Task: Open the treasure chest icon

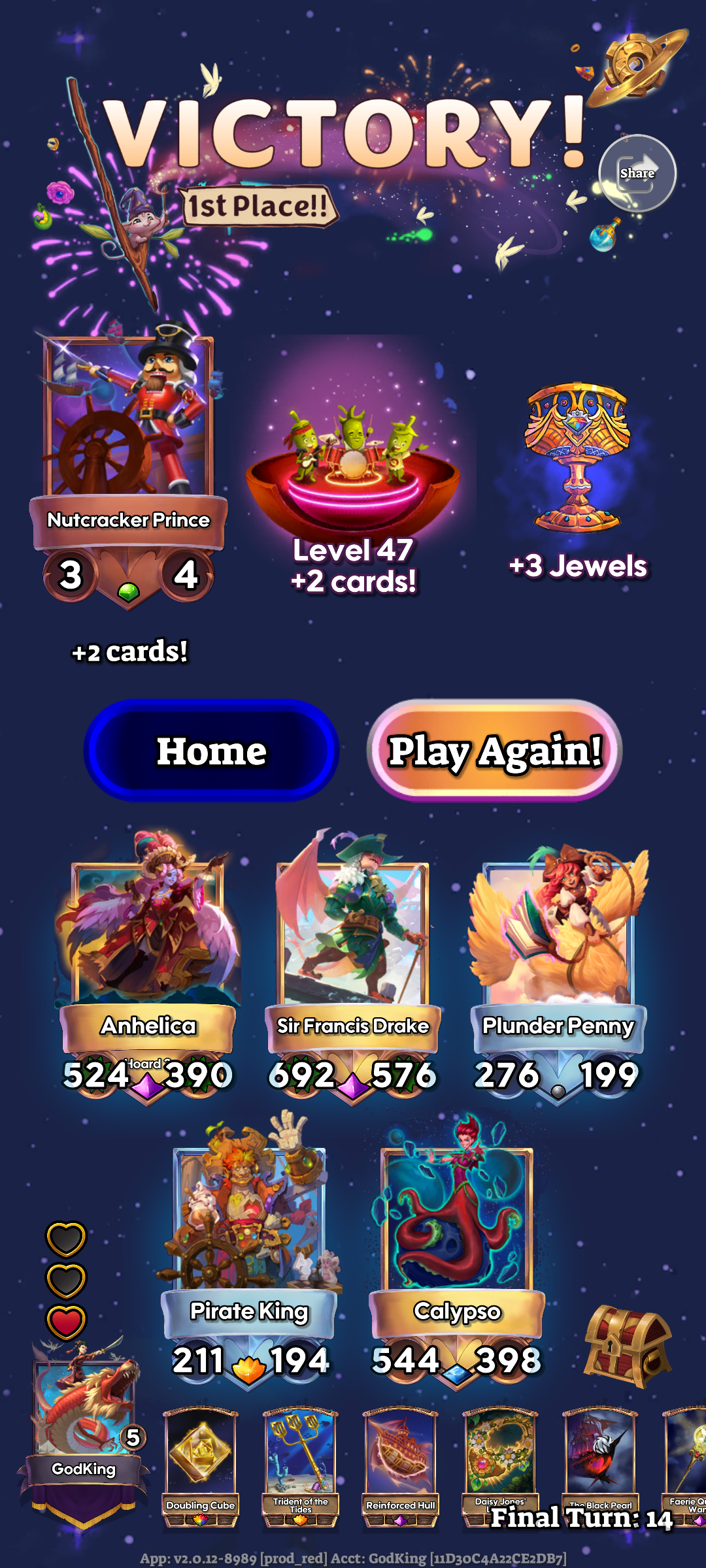Action: 626,1346
